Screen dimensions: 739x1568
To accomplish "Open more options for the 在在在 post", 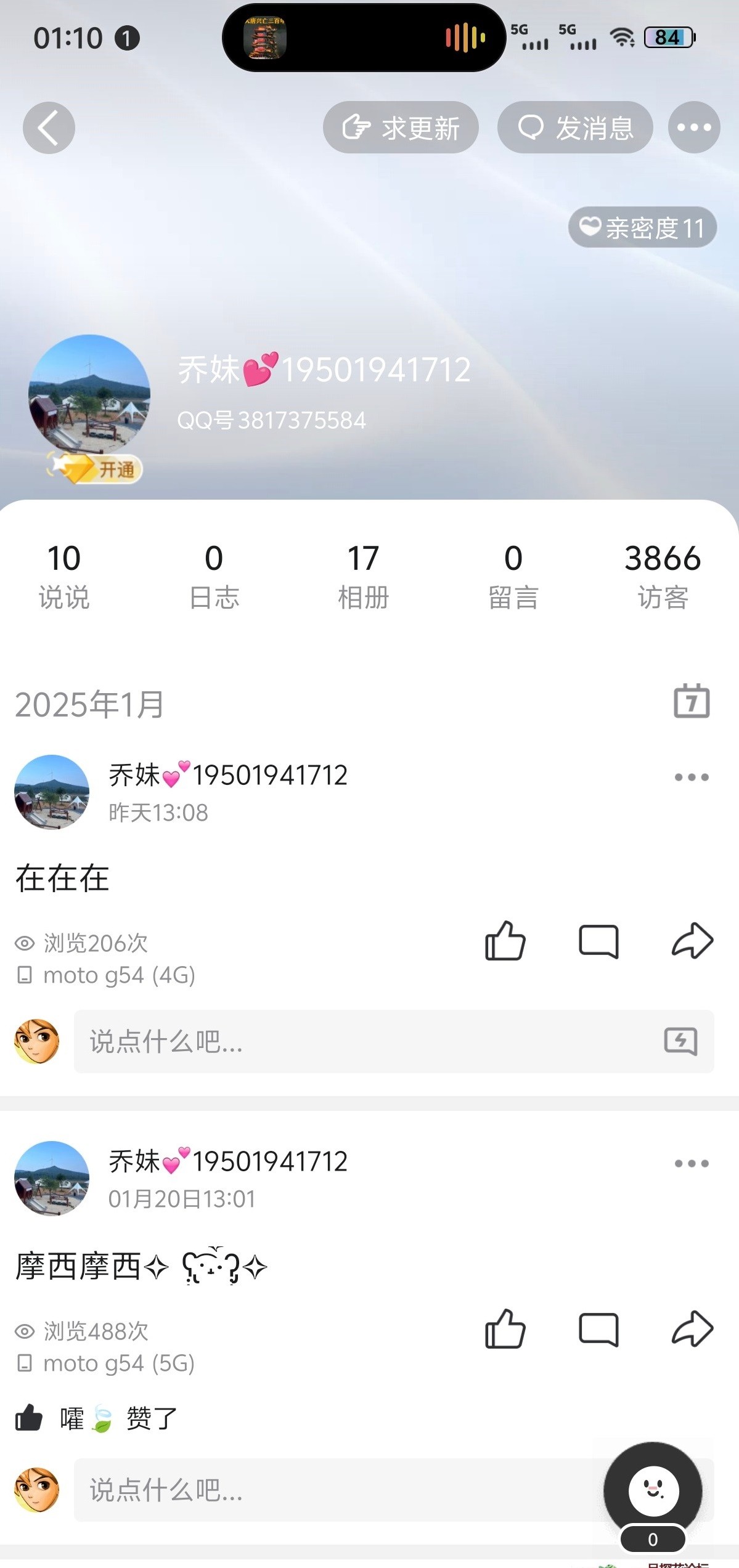I will (692, 778).
